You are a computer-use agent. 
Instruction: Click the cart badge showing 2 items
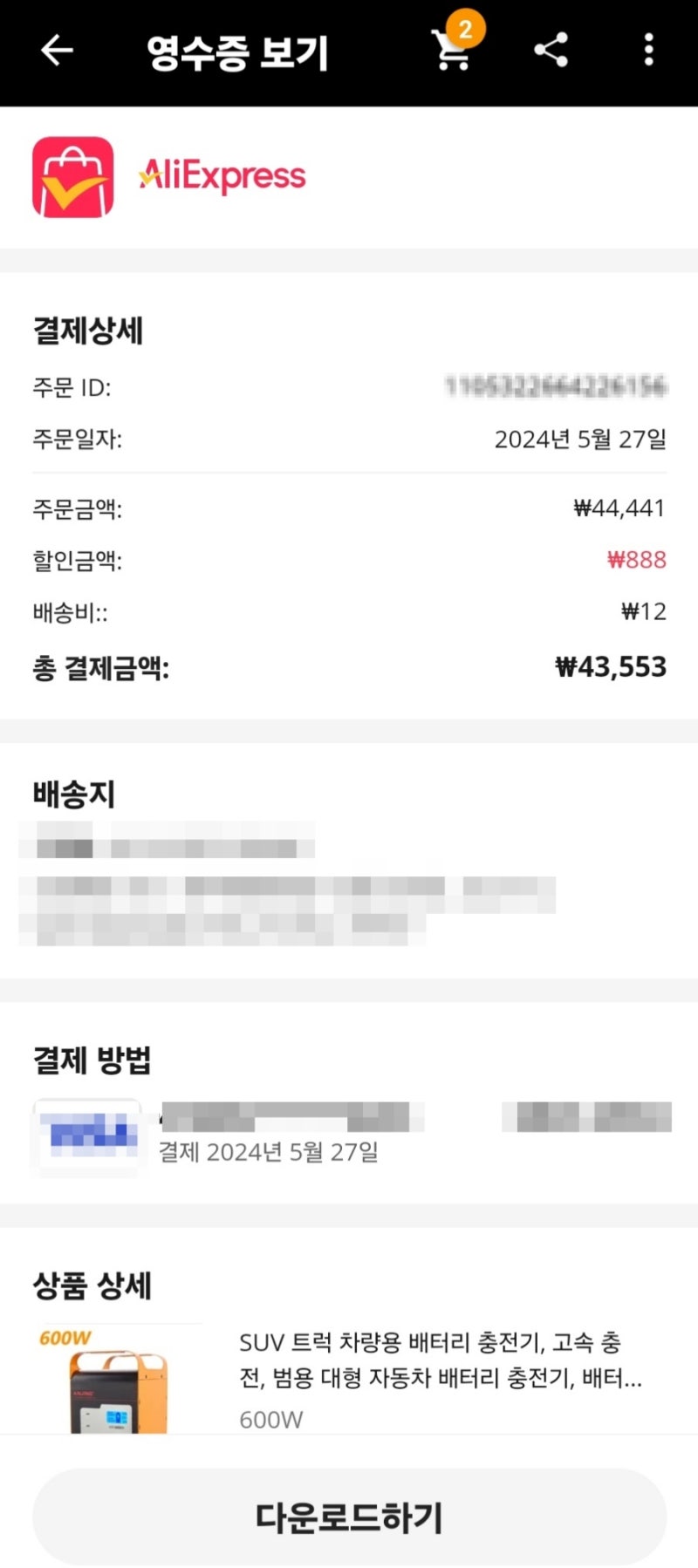point(465,27)
